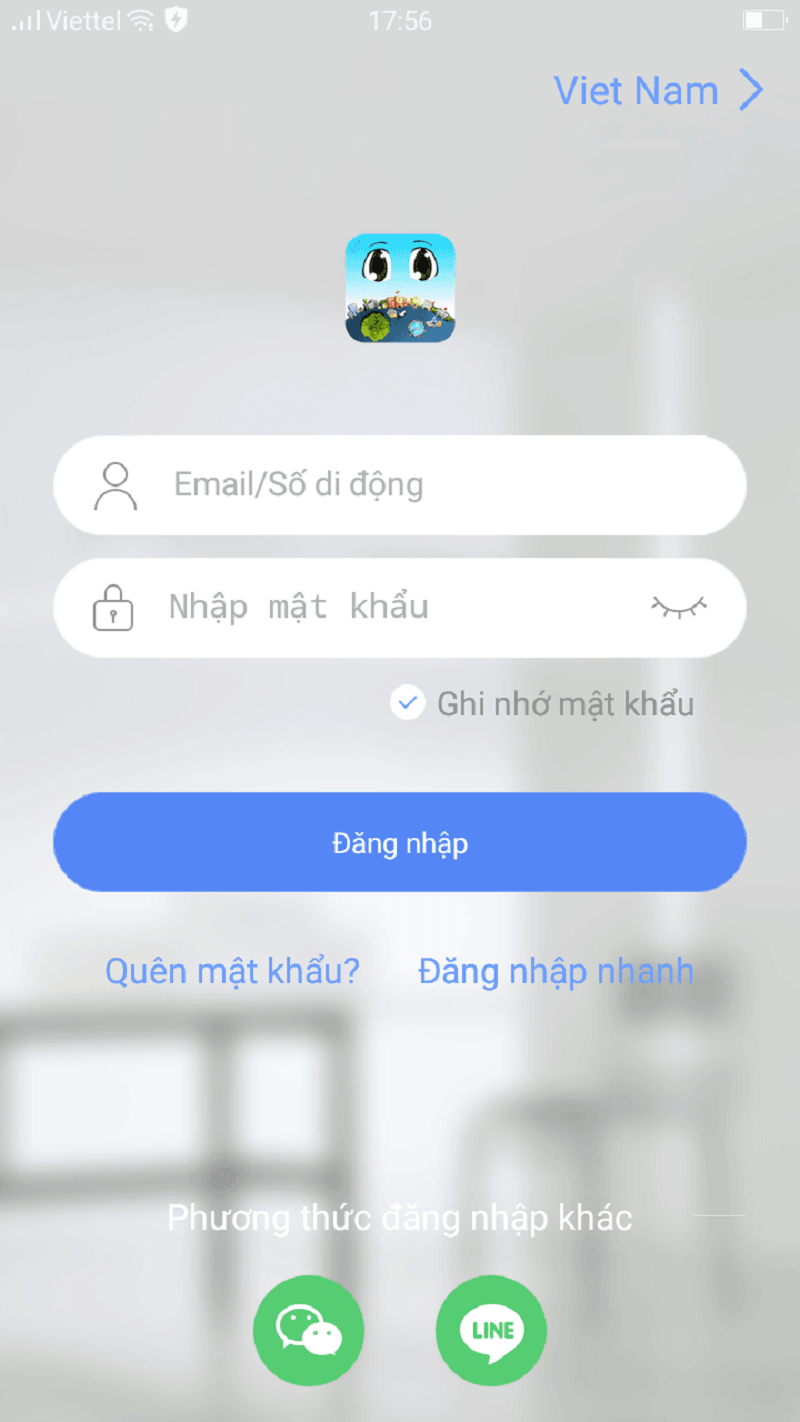The height and width of the screenshot is (1422, 800).
Task: Sign in with the WeChat icon
Action: (308, 1331)
